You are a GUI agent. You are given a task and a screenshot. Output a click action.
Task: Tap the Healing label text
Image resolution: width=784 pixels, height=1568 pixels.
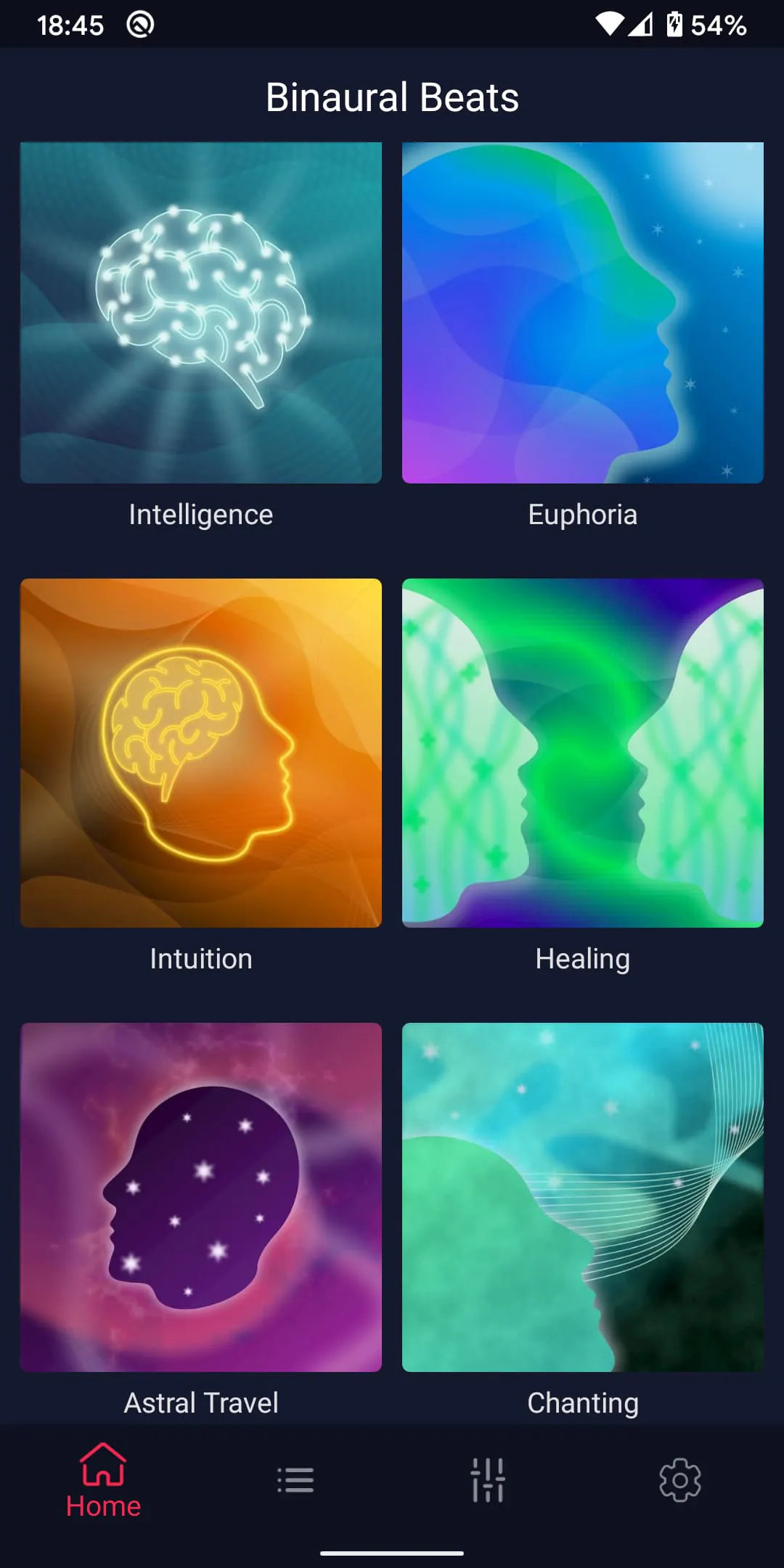581,958
